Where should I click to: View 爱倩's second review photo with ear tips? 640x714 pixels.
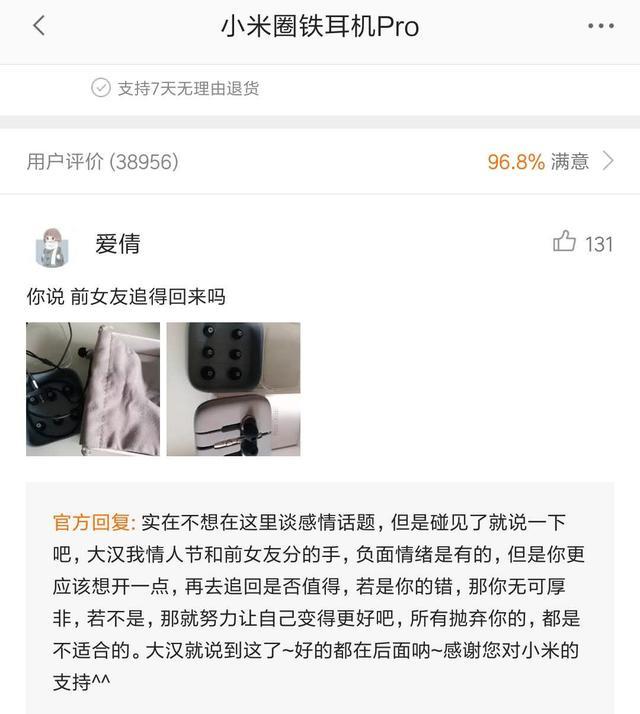click(233, 389)
